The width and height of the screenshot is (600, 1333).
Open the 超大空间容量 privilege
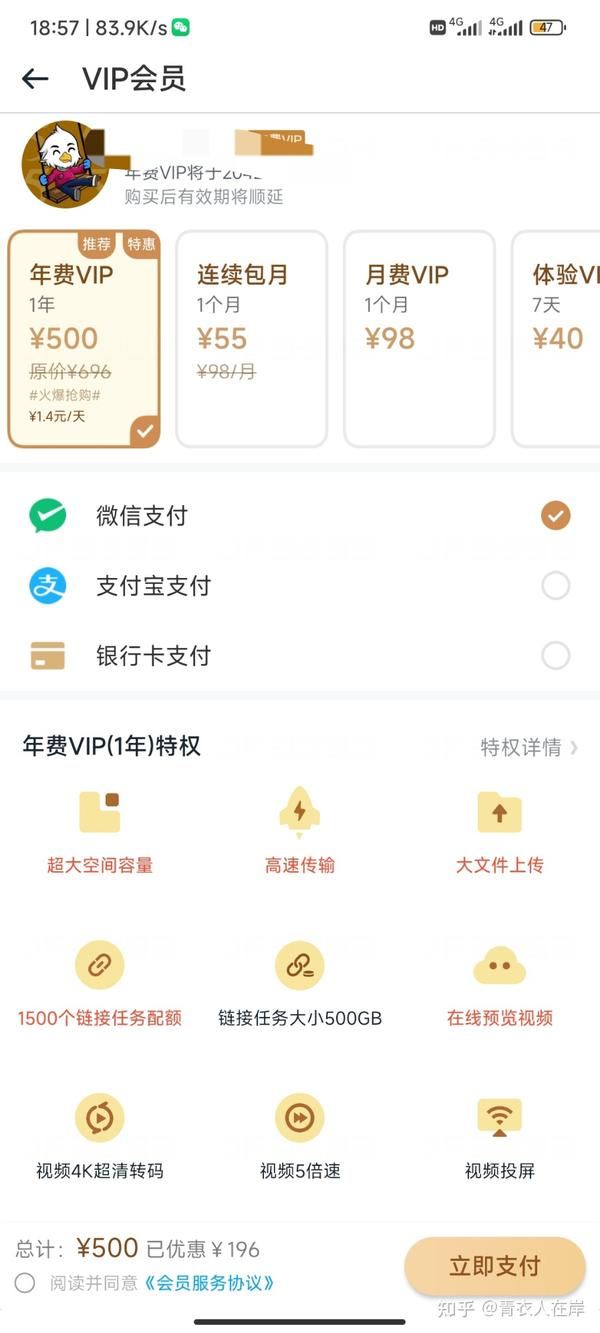(100, 830)
